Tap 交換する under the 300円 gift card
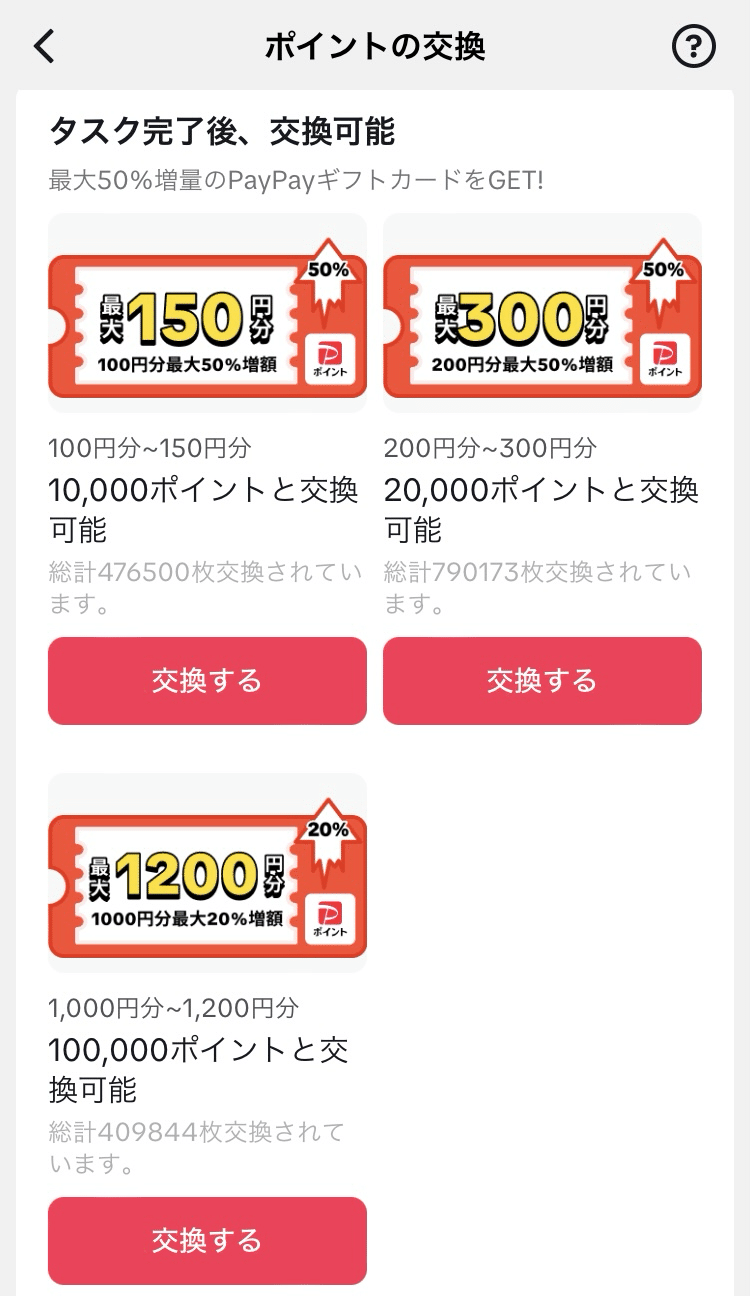 542,681
